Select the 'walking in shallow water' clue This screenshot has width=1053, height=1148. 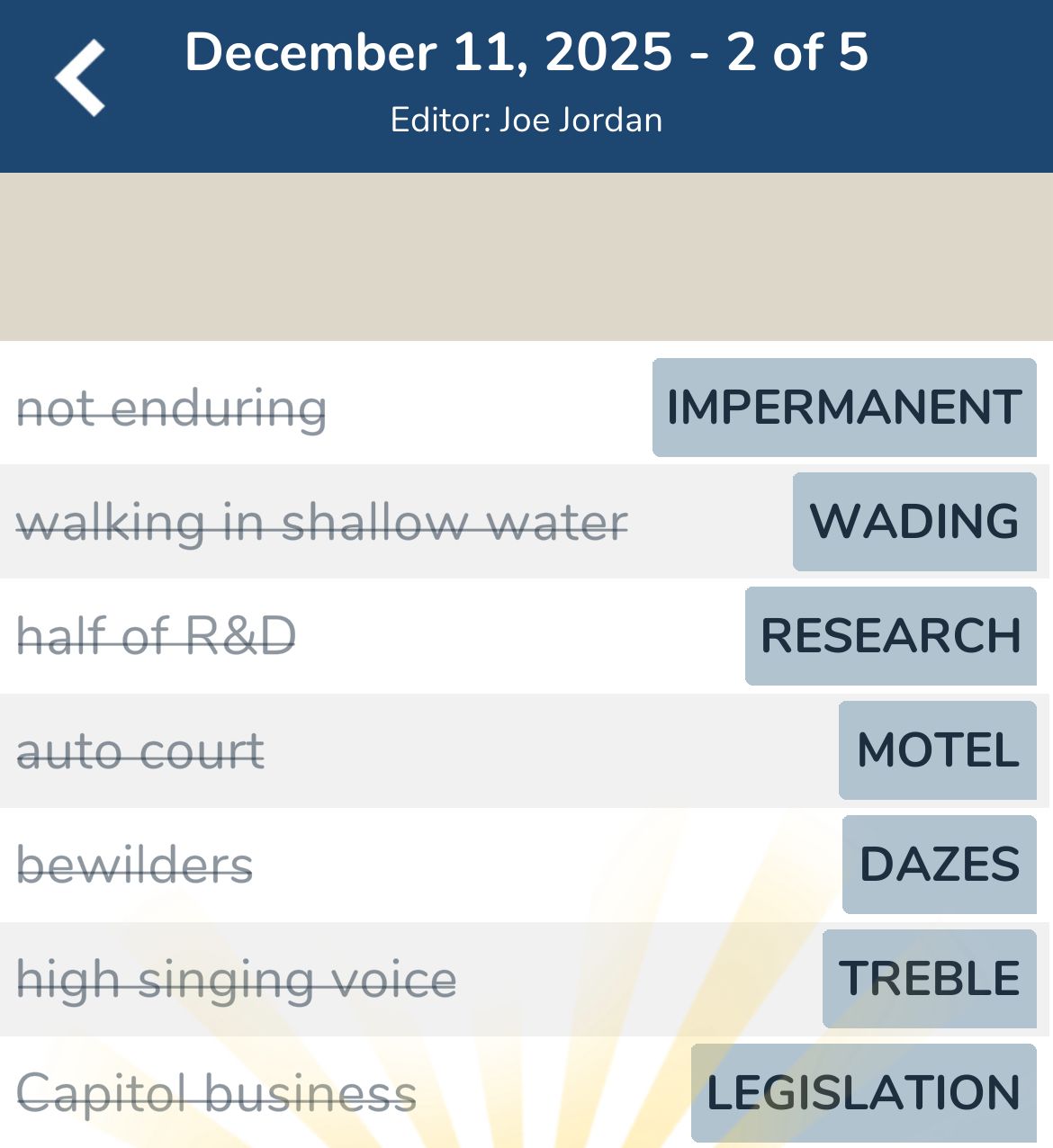(x=320, y=522)
